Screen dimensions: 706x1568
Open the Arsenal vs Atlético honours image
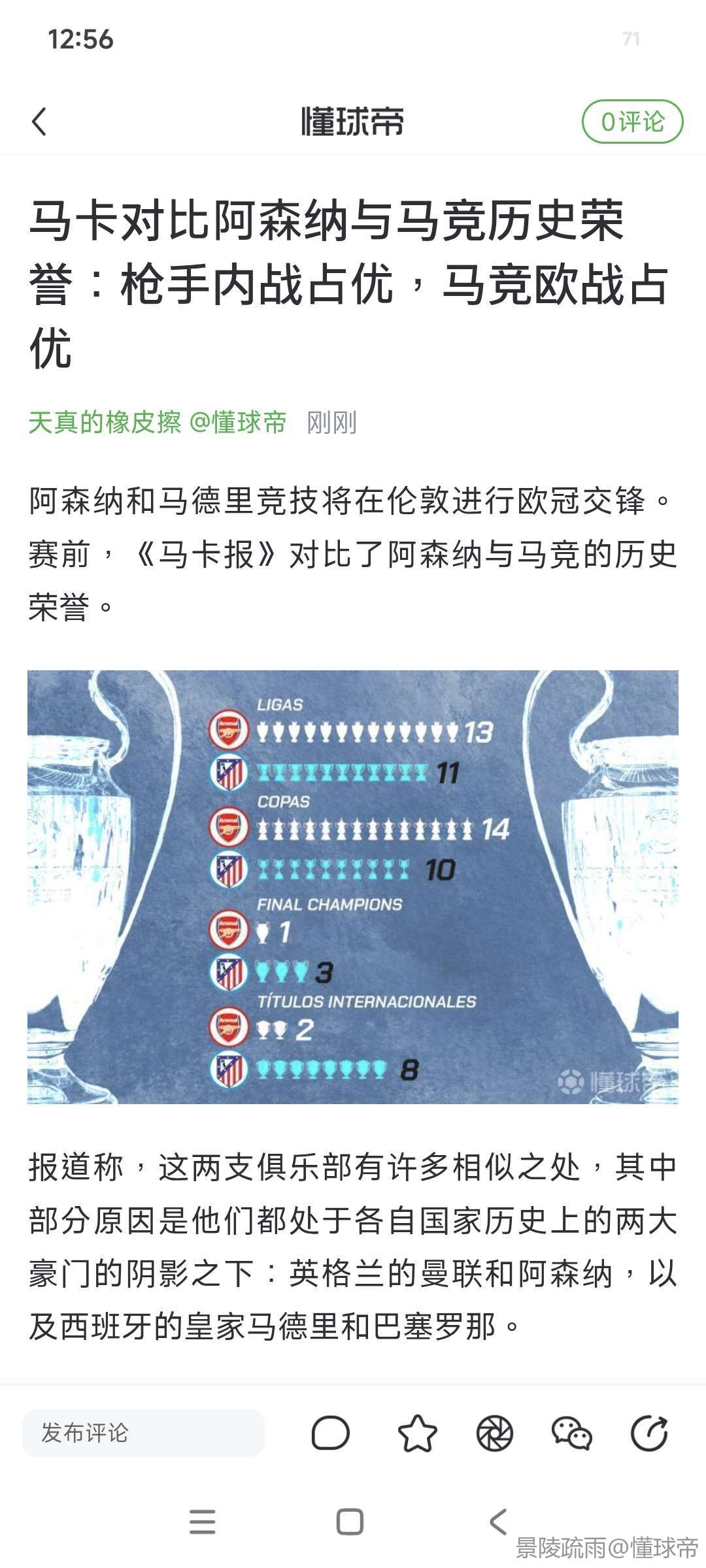353,887
